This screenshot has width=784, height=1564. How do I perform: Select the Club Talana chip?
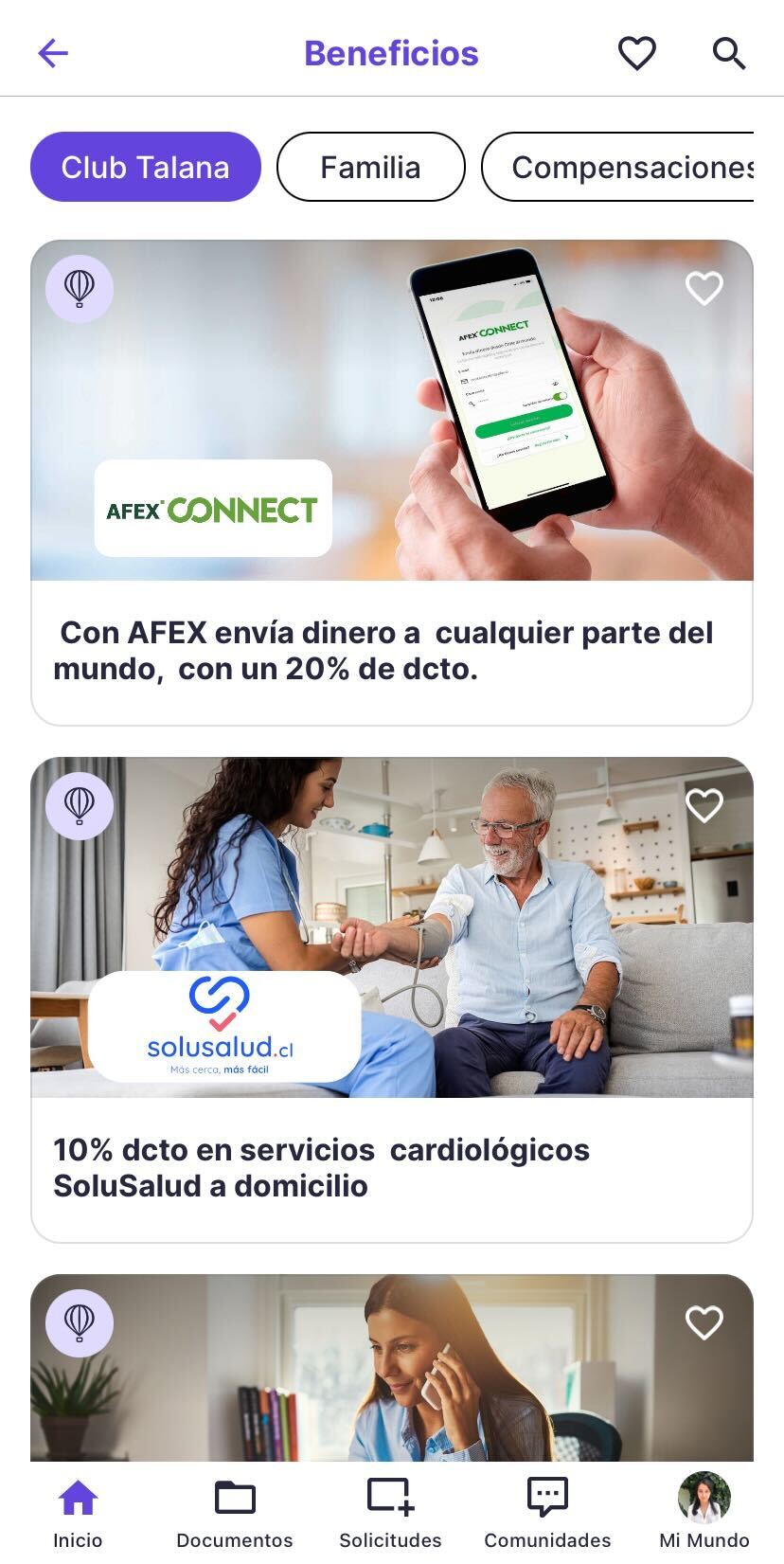point(145,167)
